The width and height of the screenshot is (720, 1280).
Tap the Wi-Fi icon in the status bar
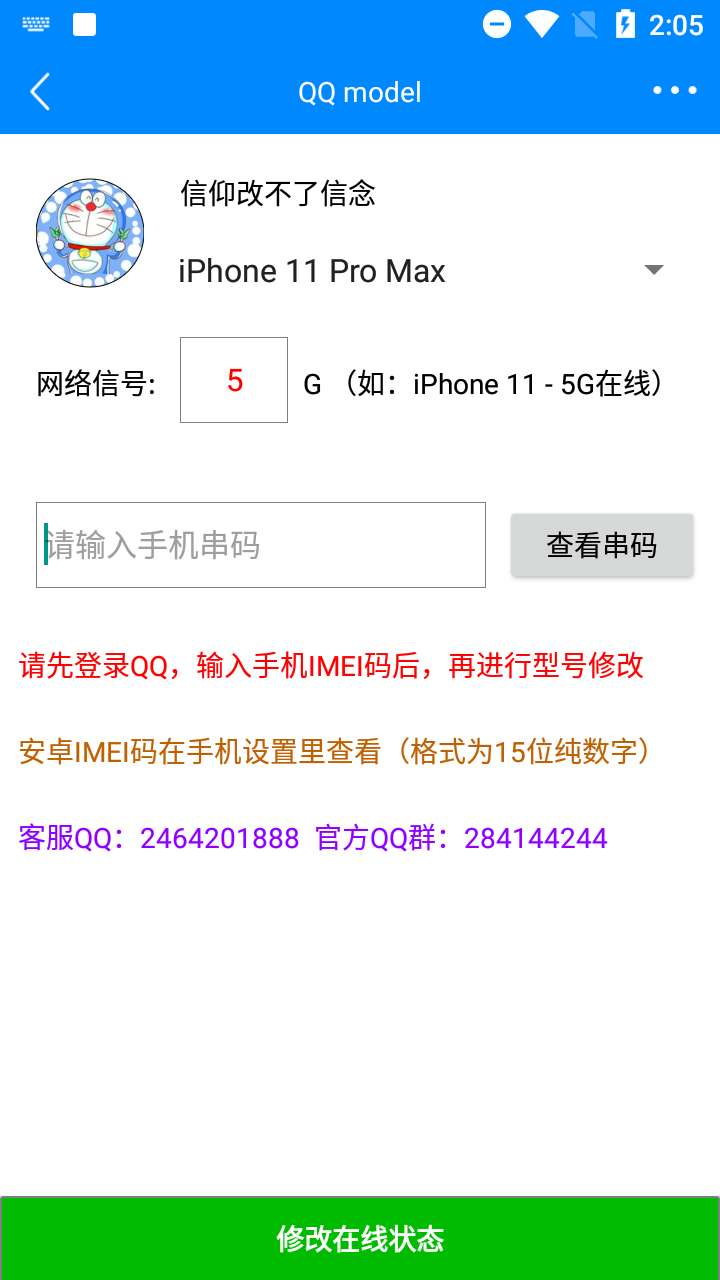click(541, 26)
